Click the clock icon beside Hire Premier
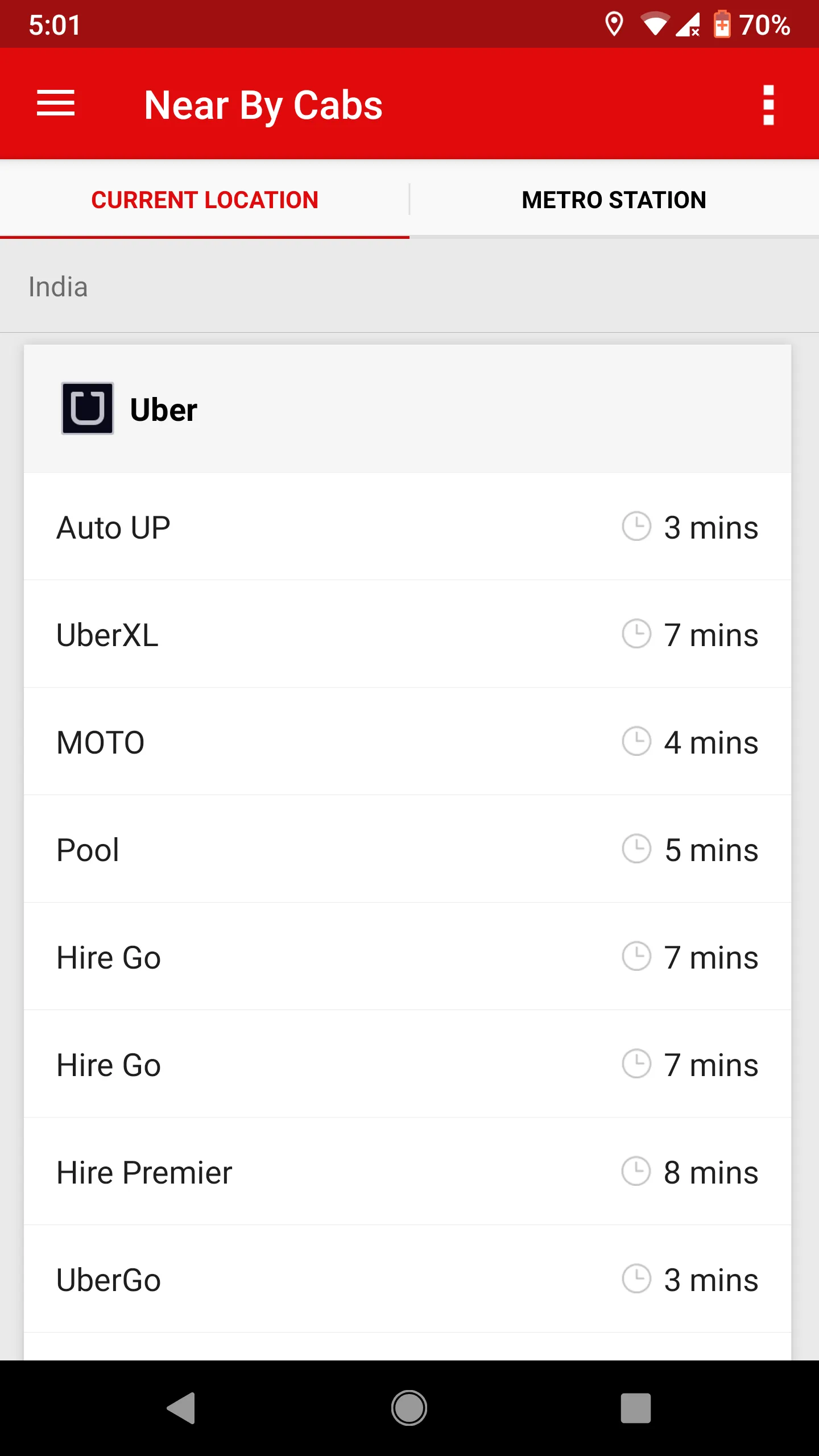819x1456 pixels. click(635, 1172)
